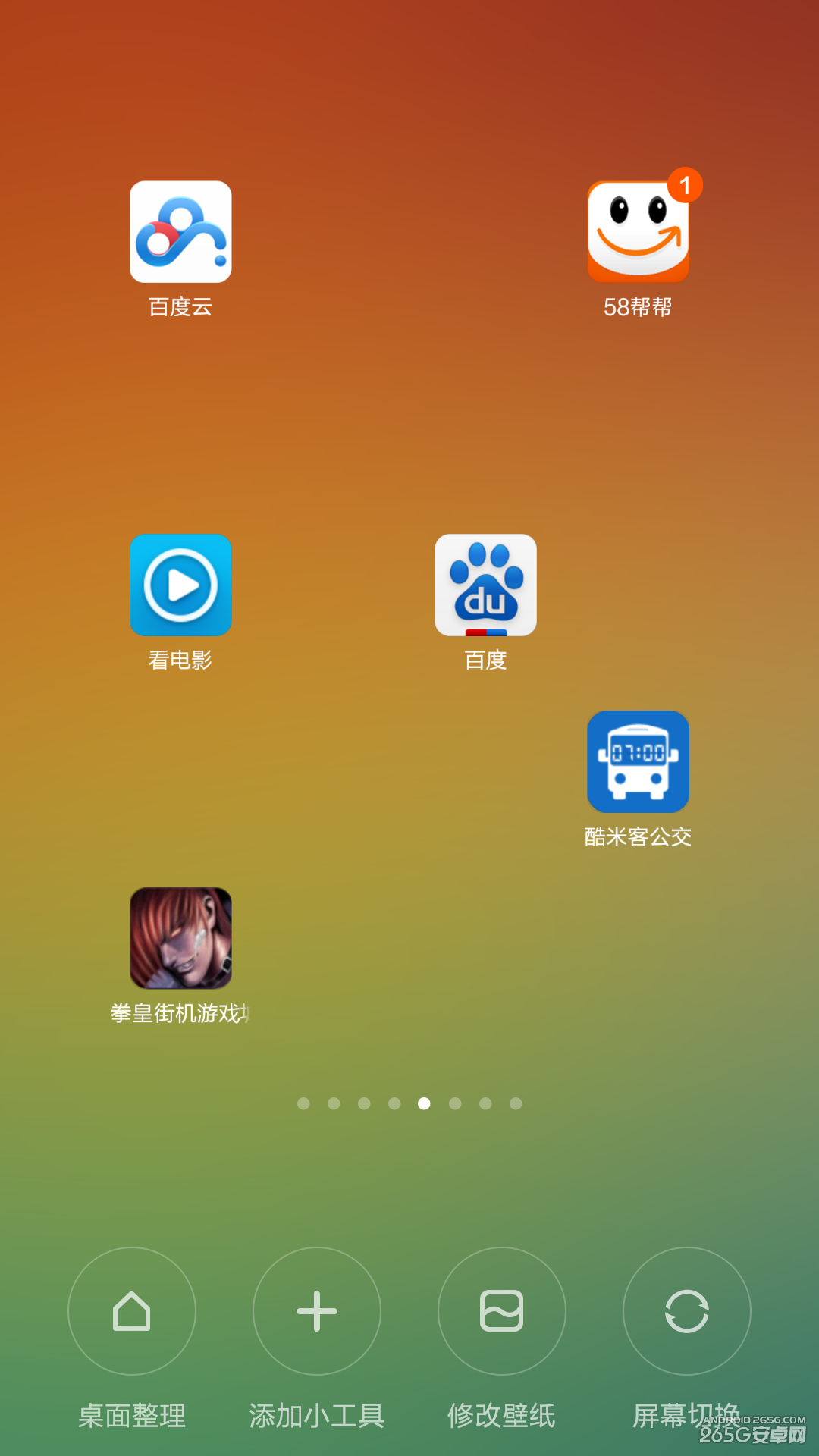Launch the 百度 app
819x1456 pixels.
(x=485, y=585)
